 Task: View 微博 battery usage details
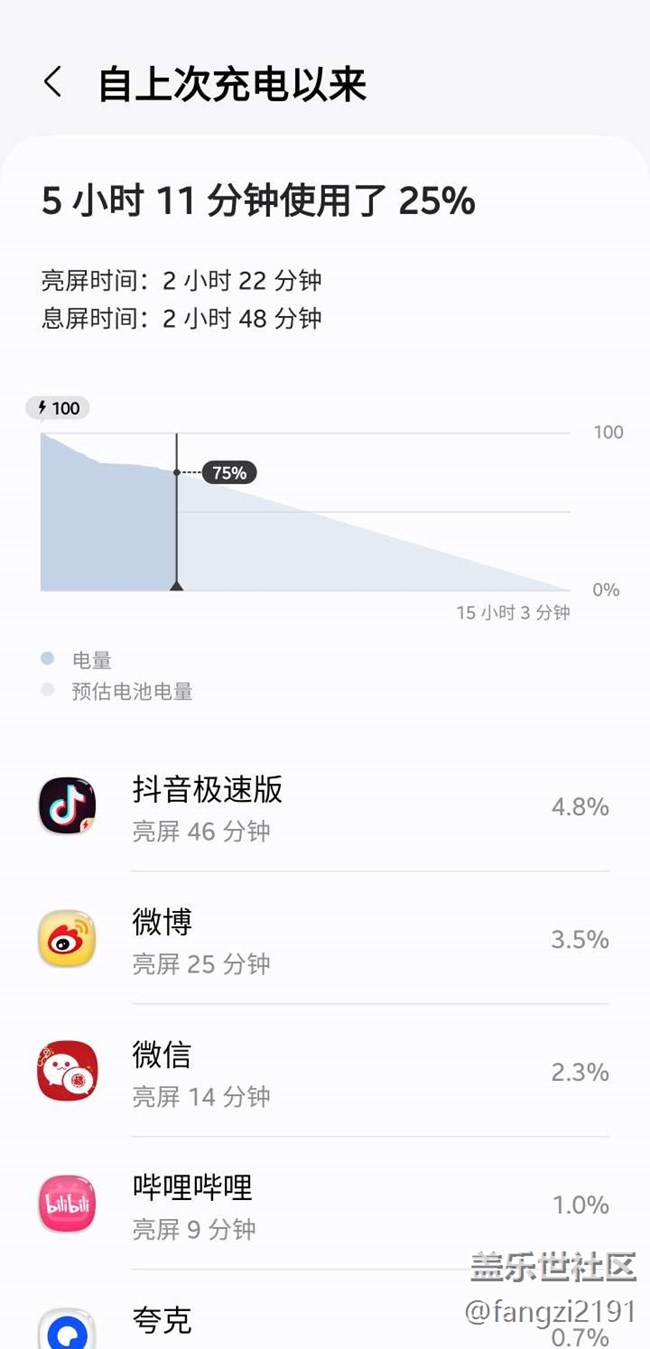(x=324, y=939)
